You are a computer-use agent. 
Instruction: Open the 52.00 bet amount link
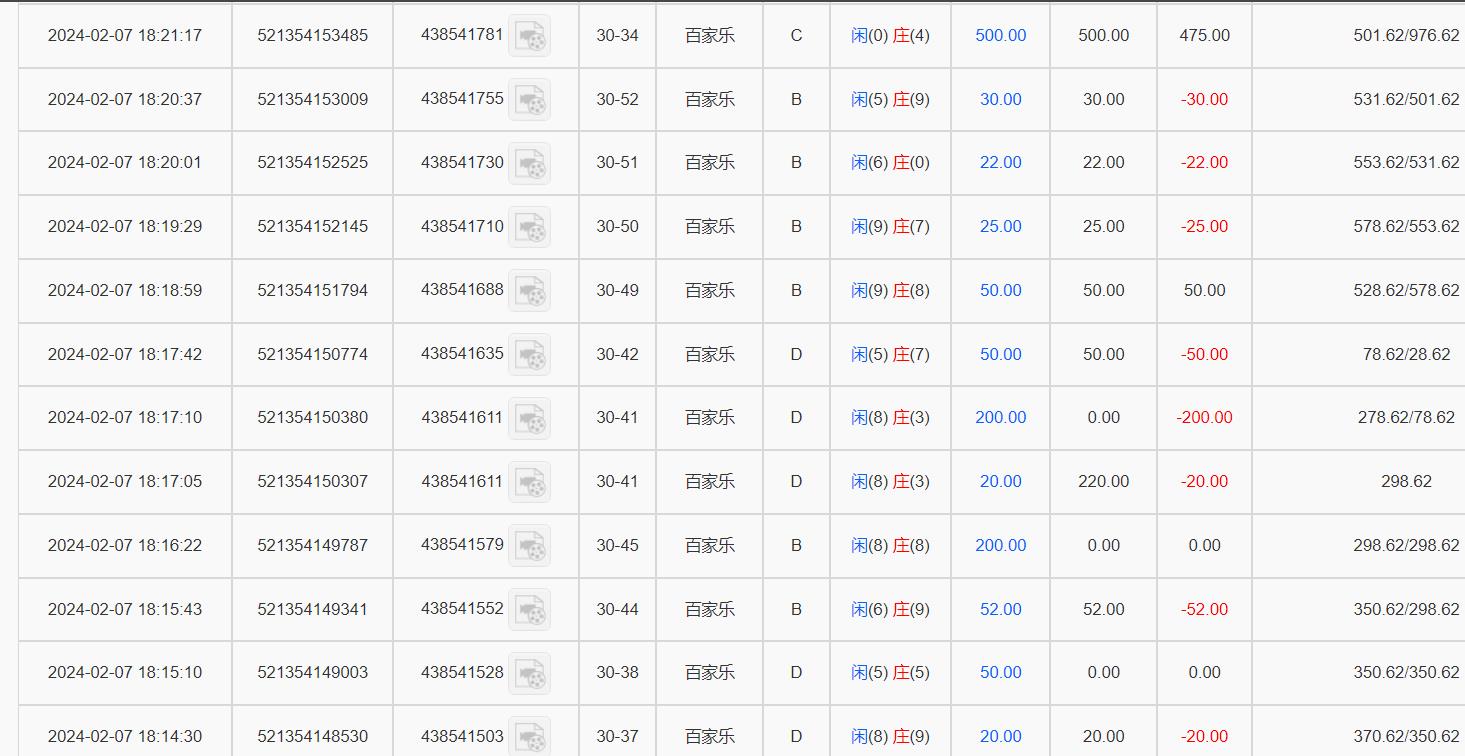point(1000,609)
